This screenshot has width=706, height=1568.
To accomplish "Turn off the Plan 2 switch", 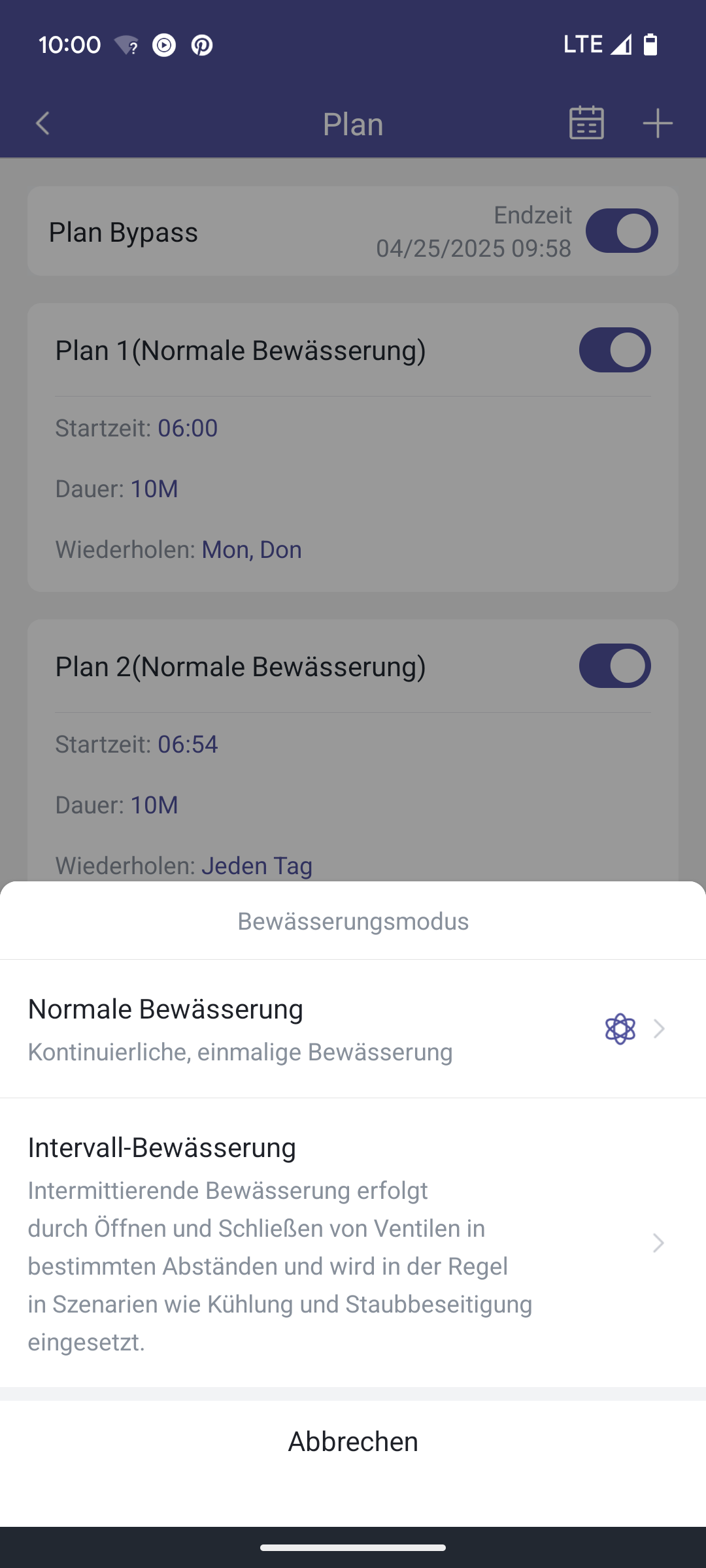I will (x=615, y=666).
